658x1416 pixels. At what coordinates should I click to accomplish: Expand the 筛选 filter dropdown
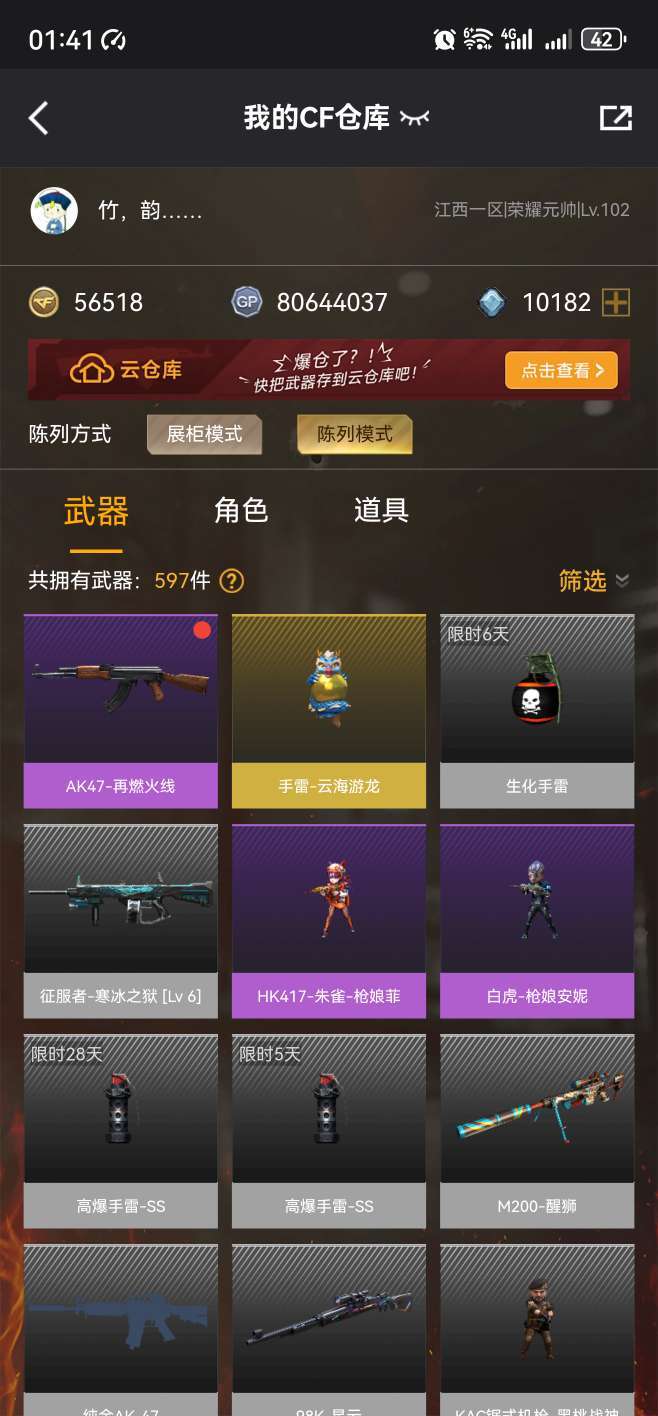coord(594,580)
